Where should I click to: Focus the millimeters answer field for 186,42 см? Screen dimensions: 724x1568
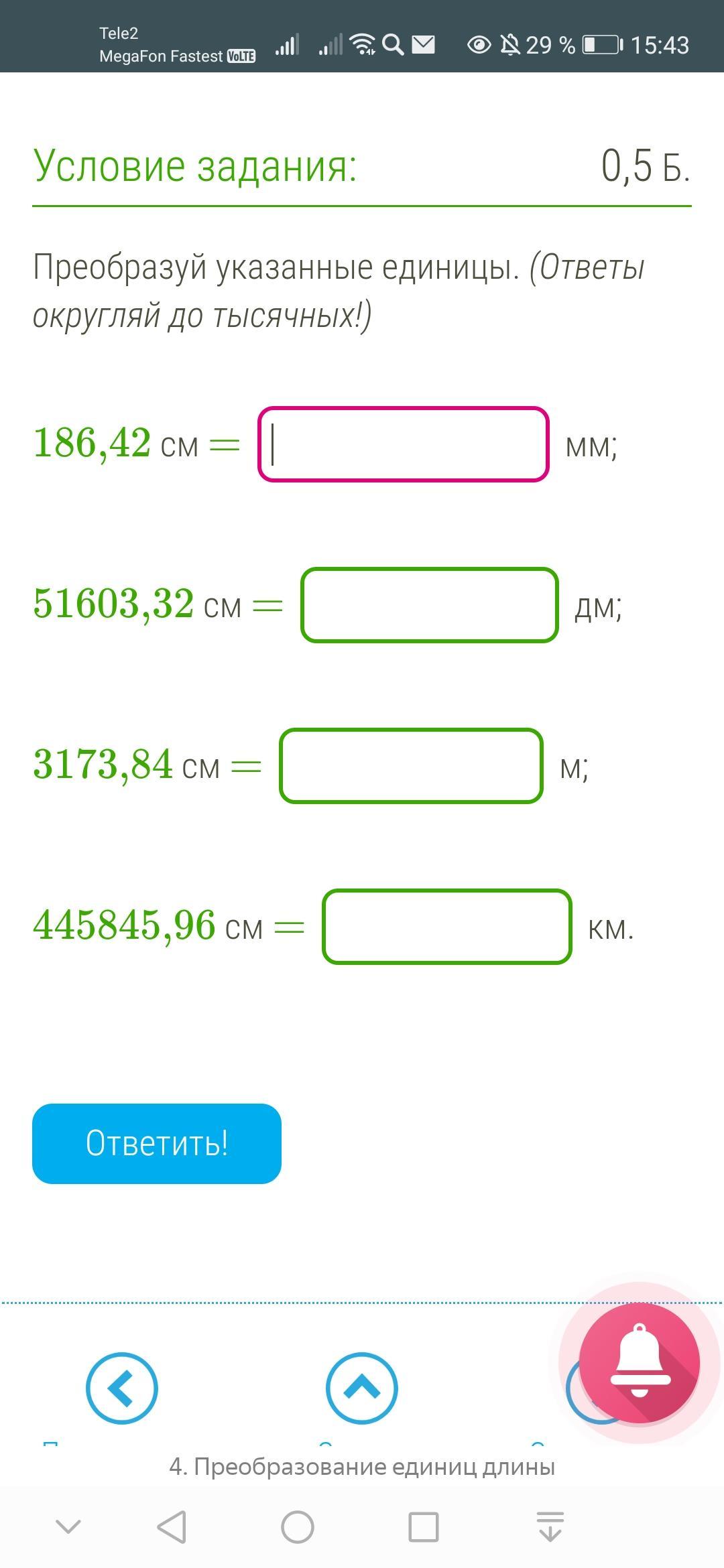404,444
